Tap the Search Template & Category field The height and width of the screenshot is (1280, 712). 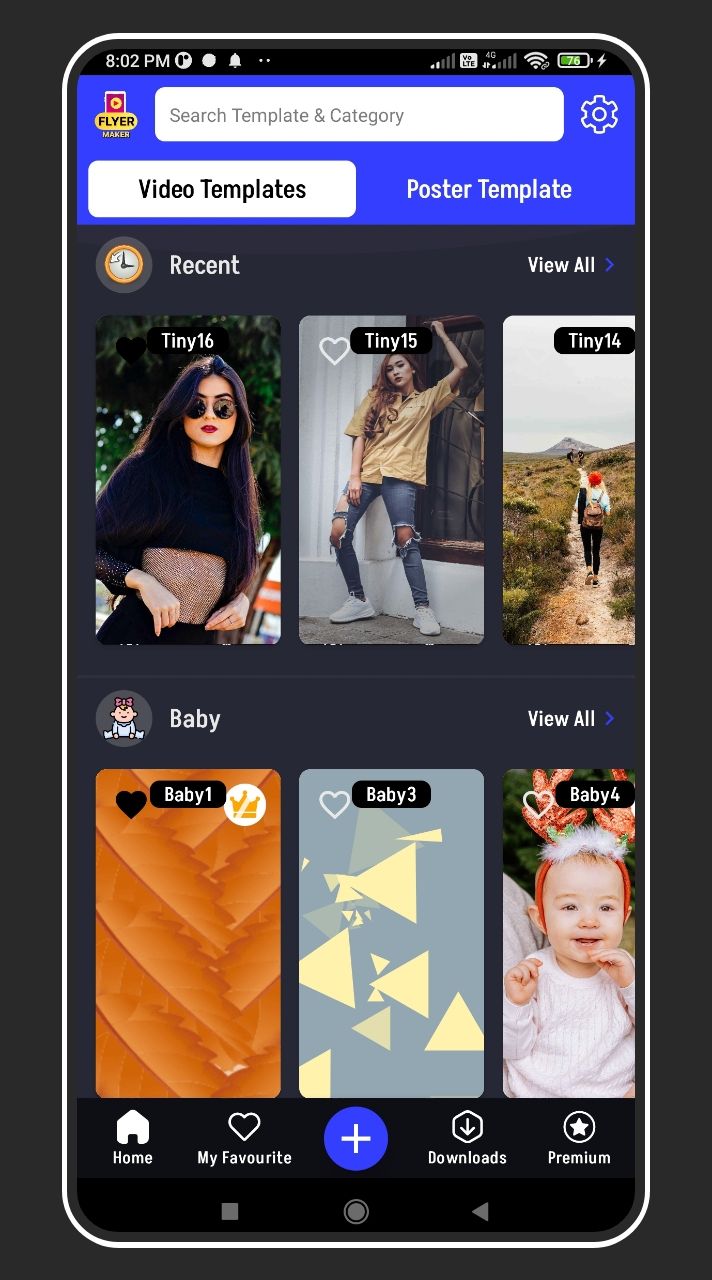point(358,115)
